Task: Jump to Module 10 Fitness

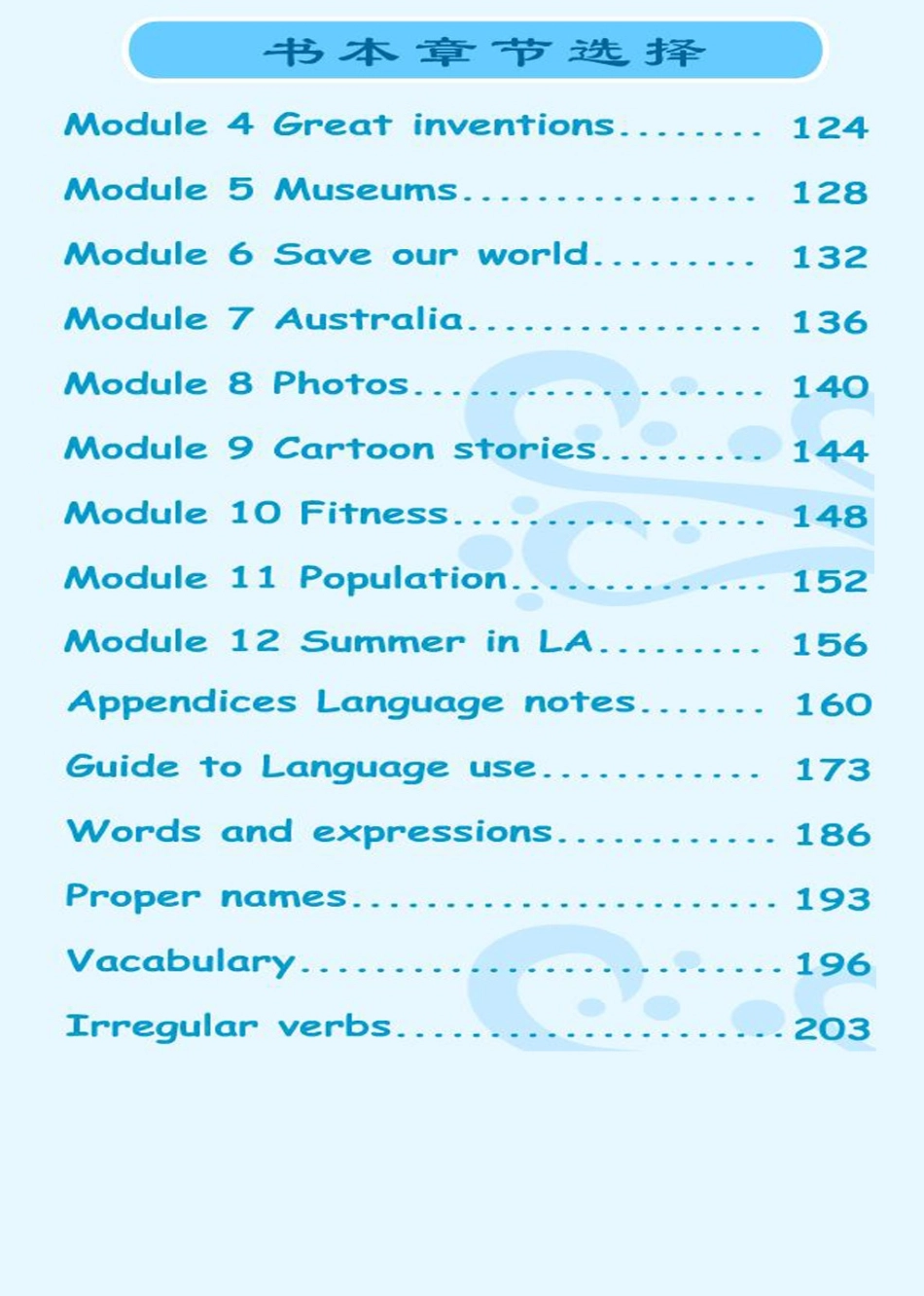Action: 257,513
